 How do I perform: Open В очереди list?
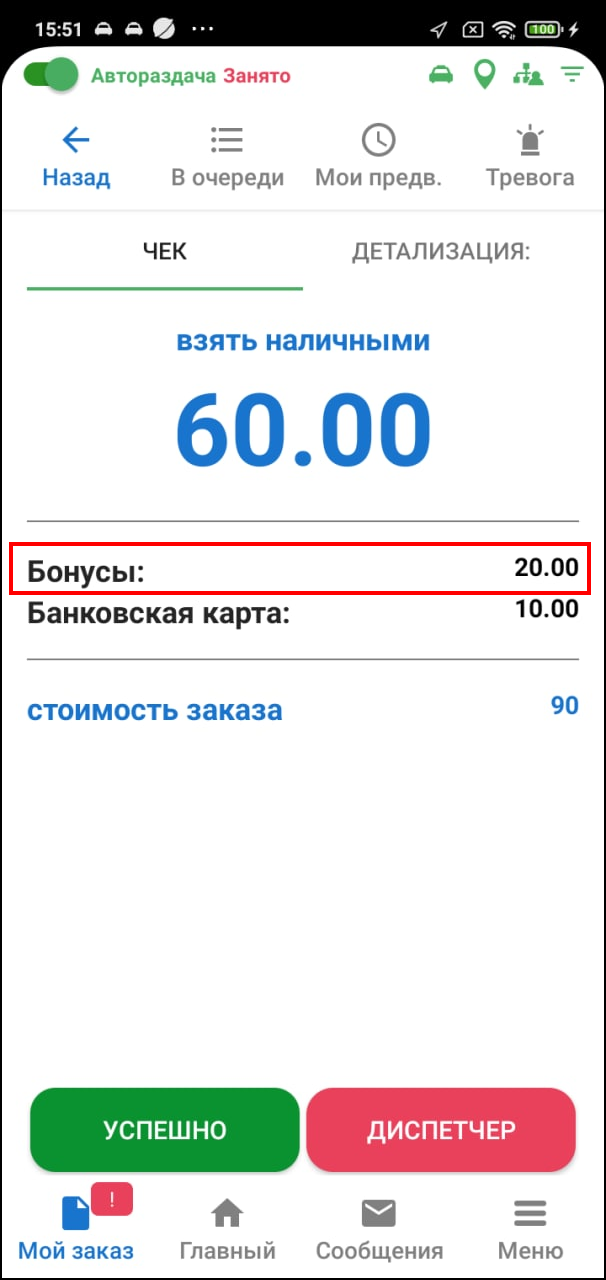click(x=228, y=157)
